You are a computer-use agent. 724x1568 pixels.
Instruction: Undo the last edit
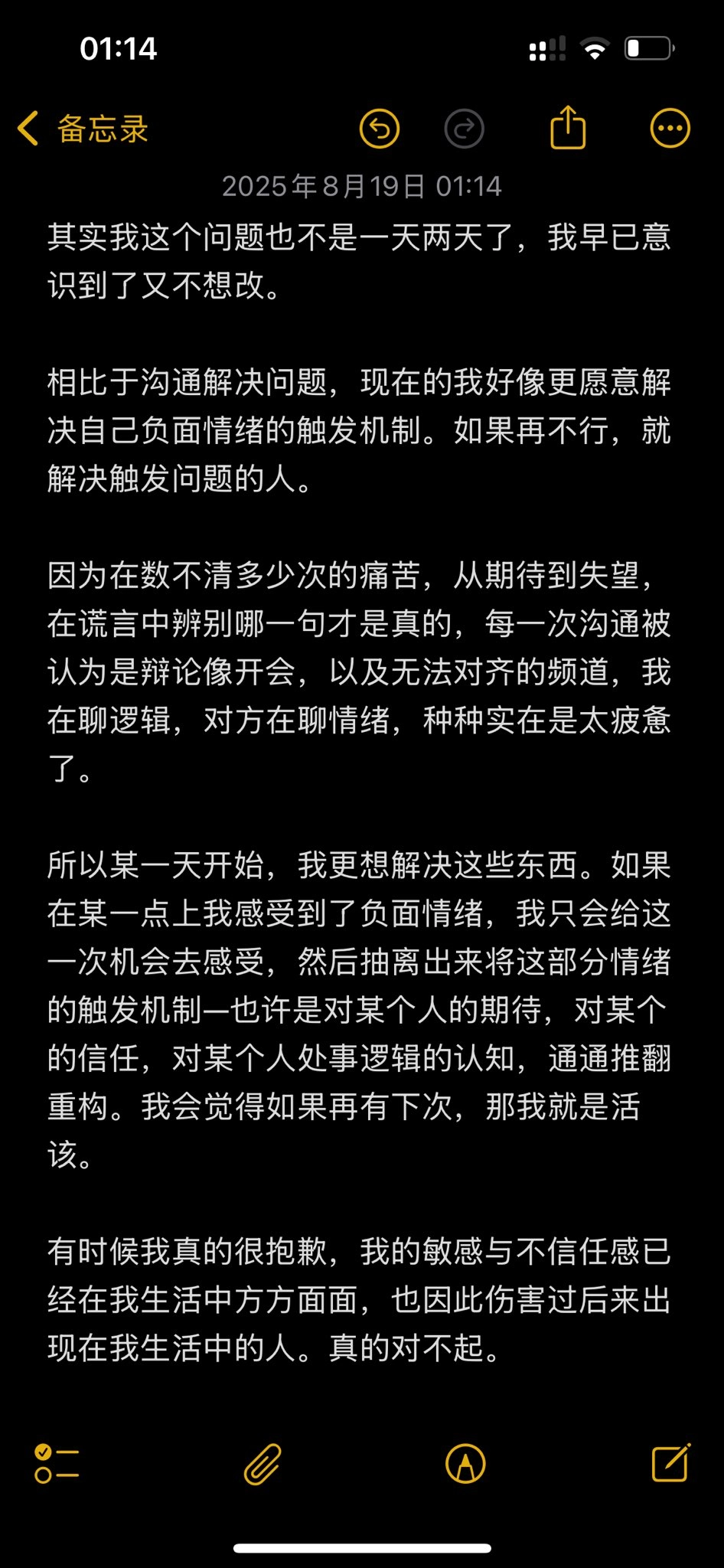(380, 129)
